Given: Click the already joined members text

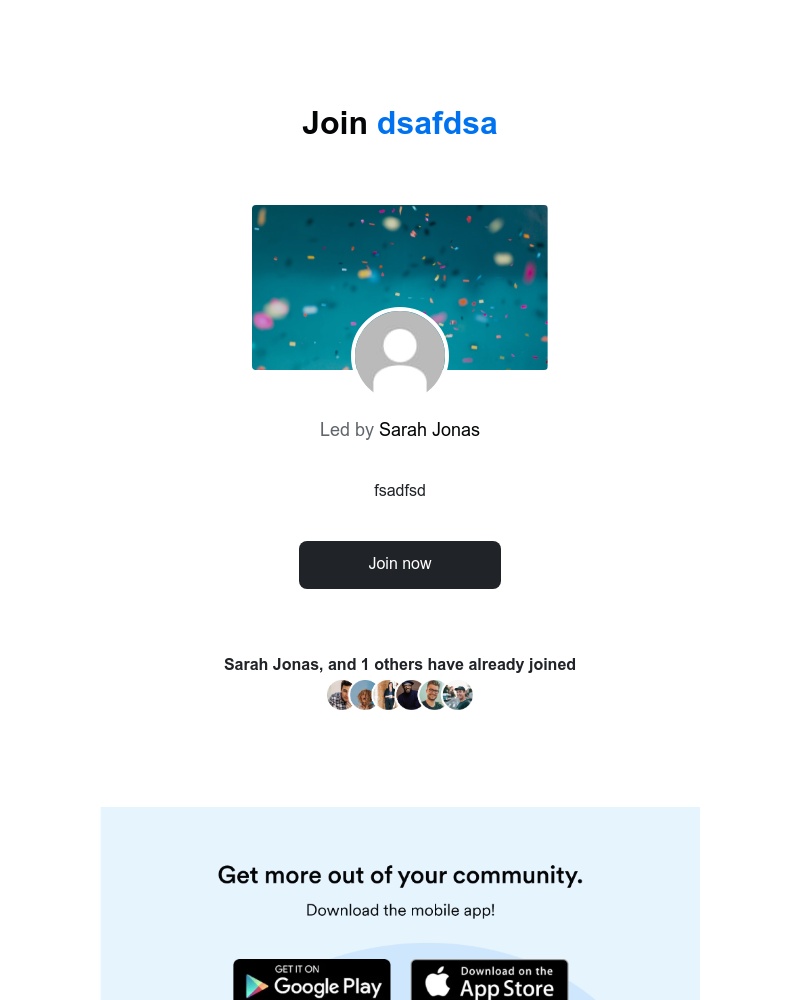Looking at the screenshot, I should click(400, 664).
